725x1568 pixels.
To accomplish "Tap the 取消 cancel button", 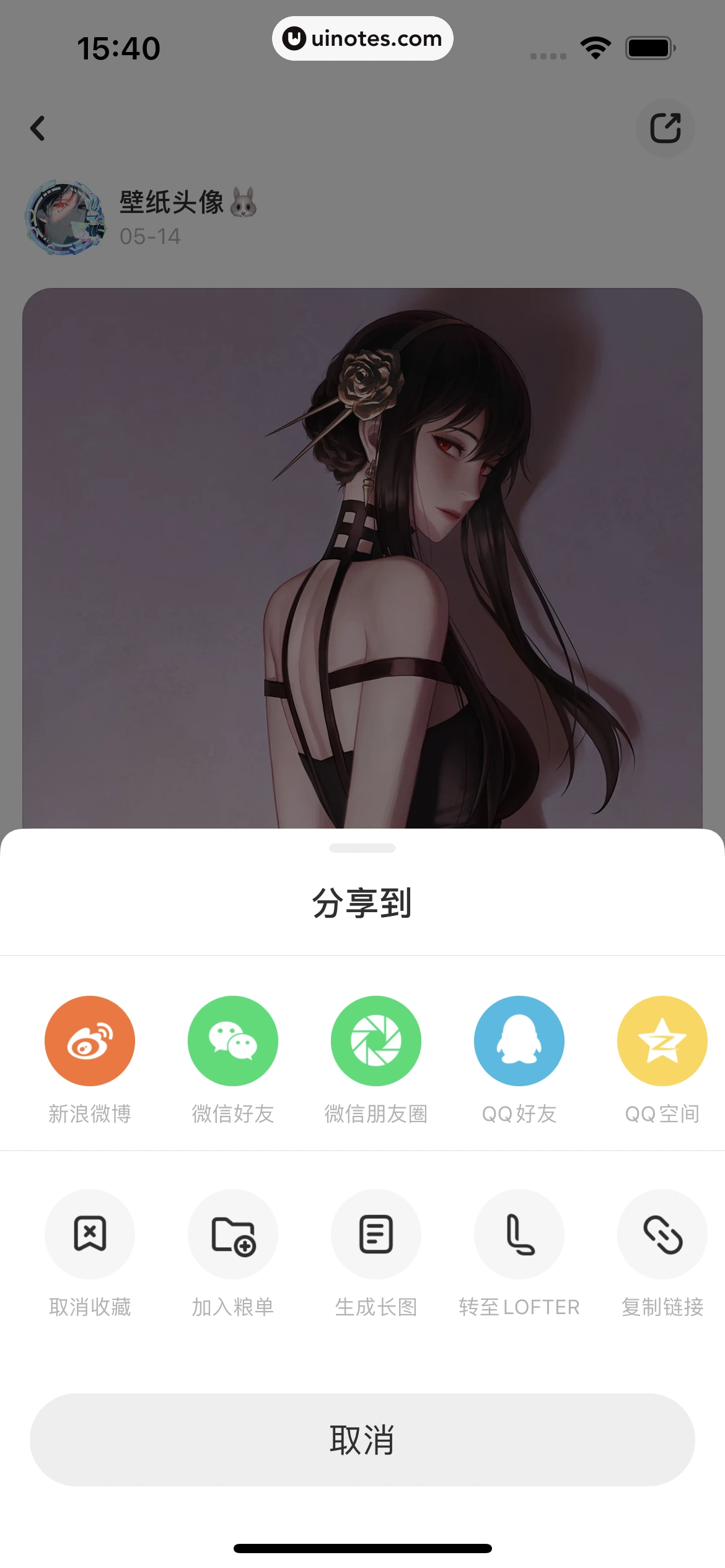I will click(x=362, y=1441).
